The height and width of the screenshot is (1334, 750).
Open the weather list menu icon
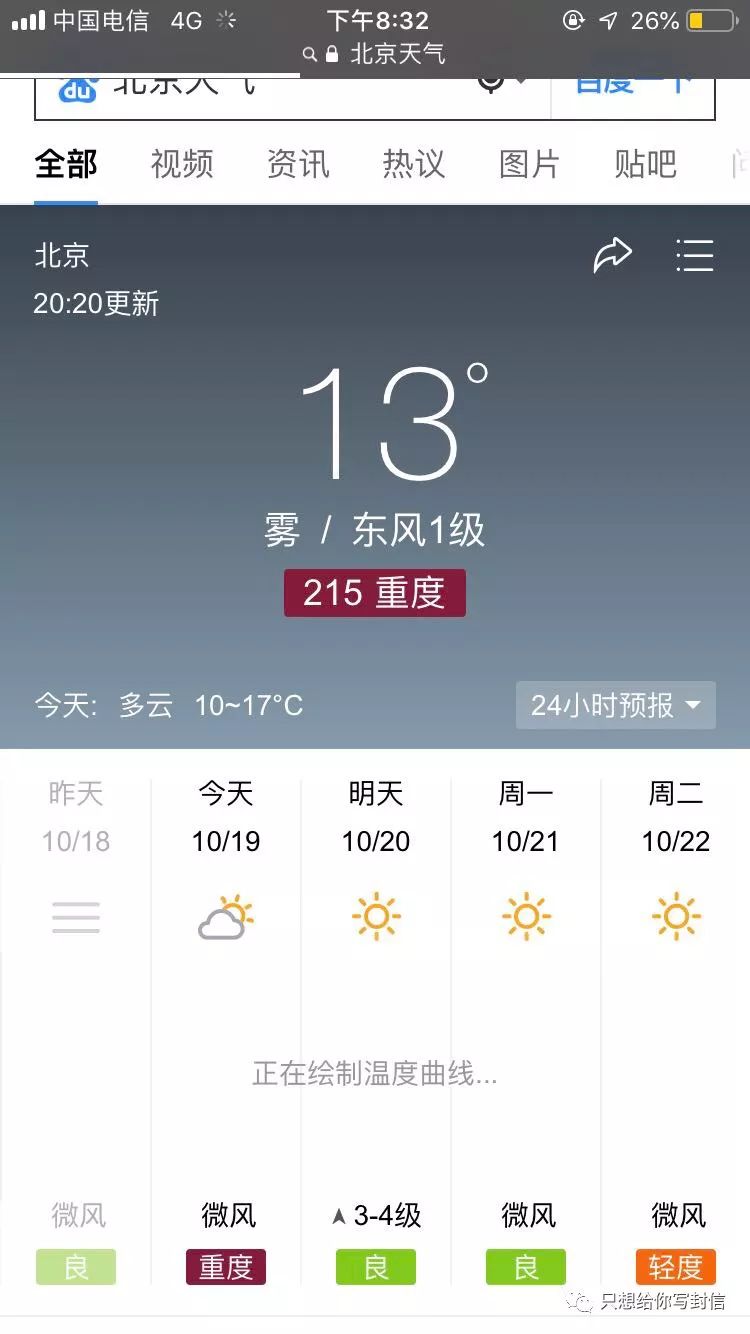(x=694, y=256)
